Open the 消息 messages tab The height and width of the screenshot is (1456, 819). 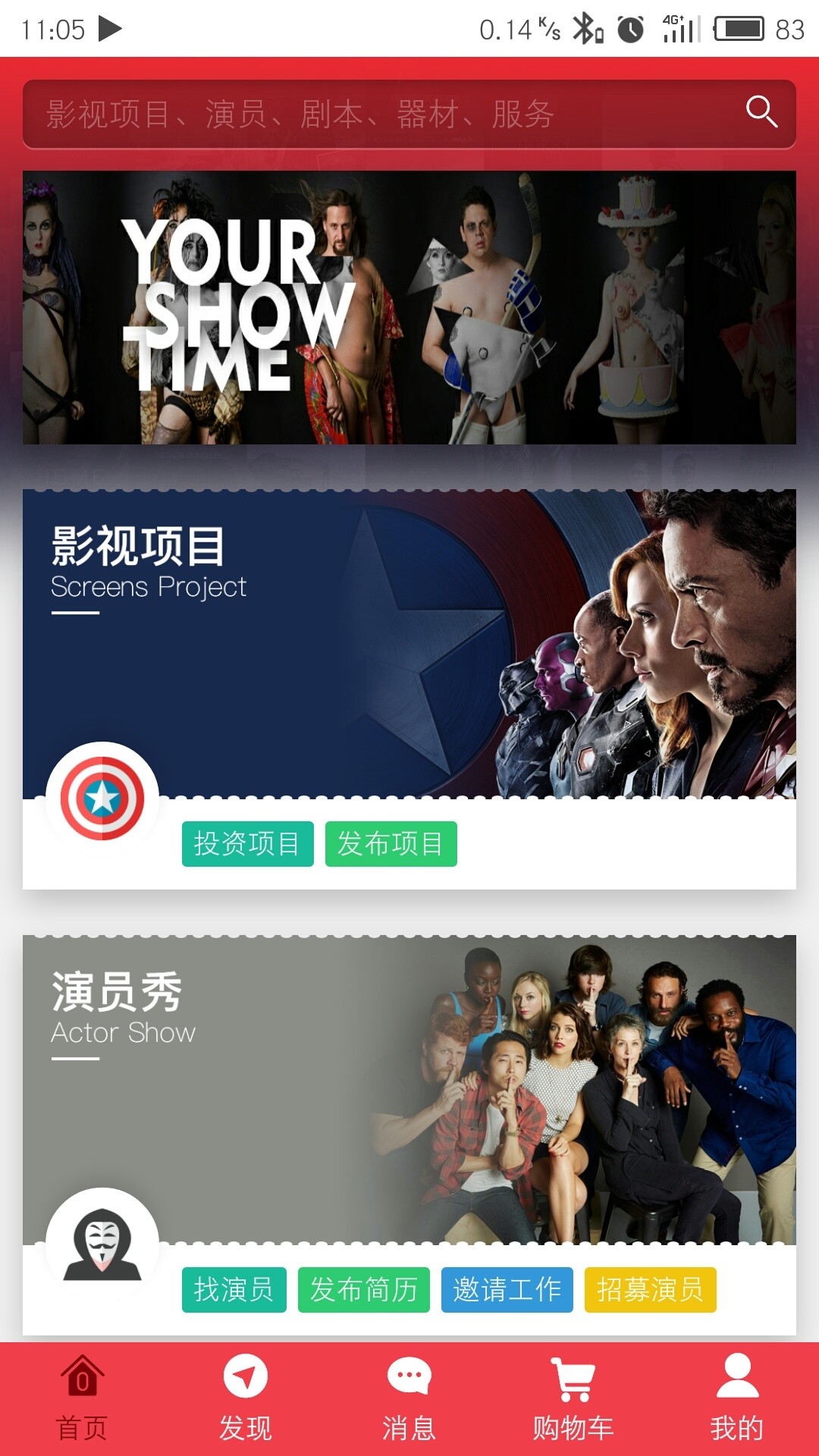coord(409,1399)
